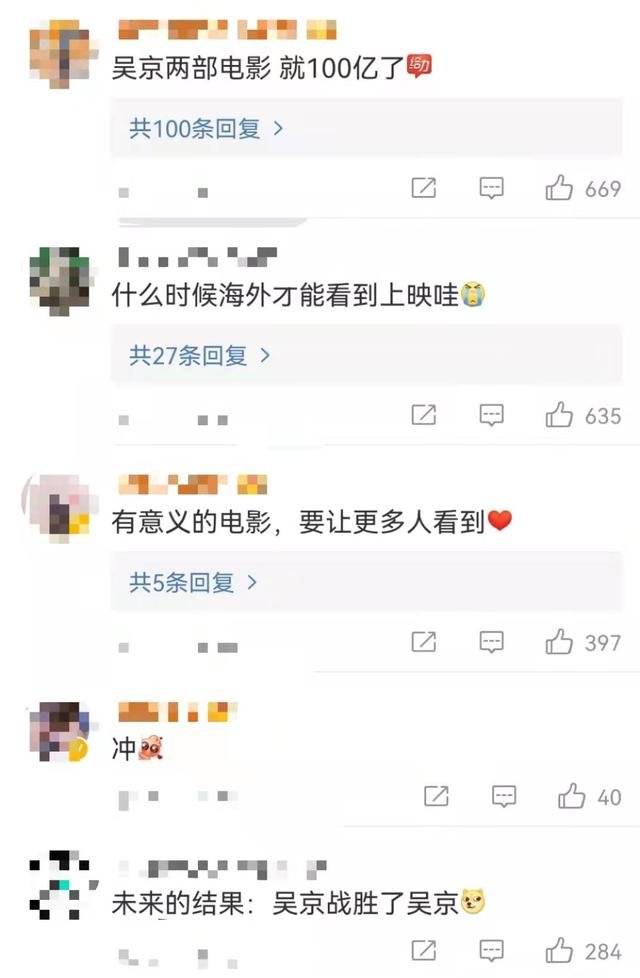Repost comment 什么时候海外才能看到上映哇
Image resolution: width=640 pixels, height=978 pixels.
pos(424,415)
